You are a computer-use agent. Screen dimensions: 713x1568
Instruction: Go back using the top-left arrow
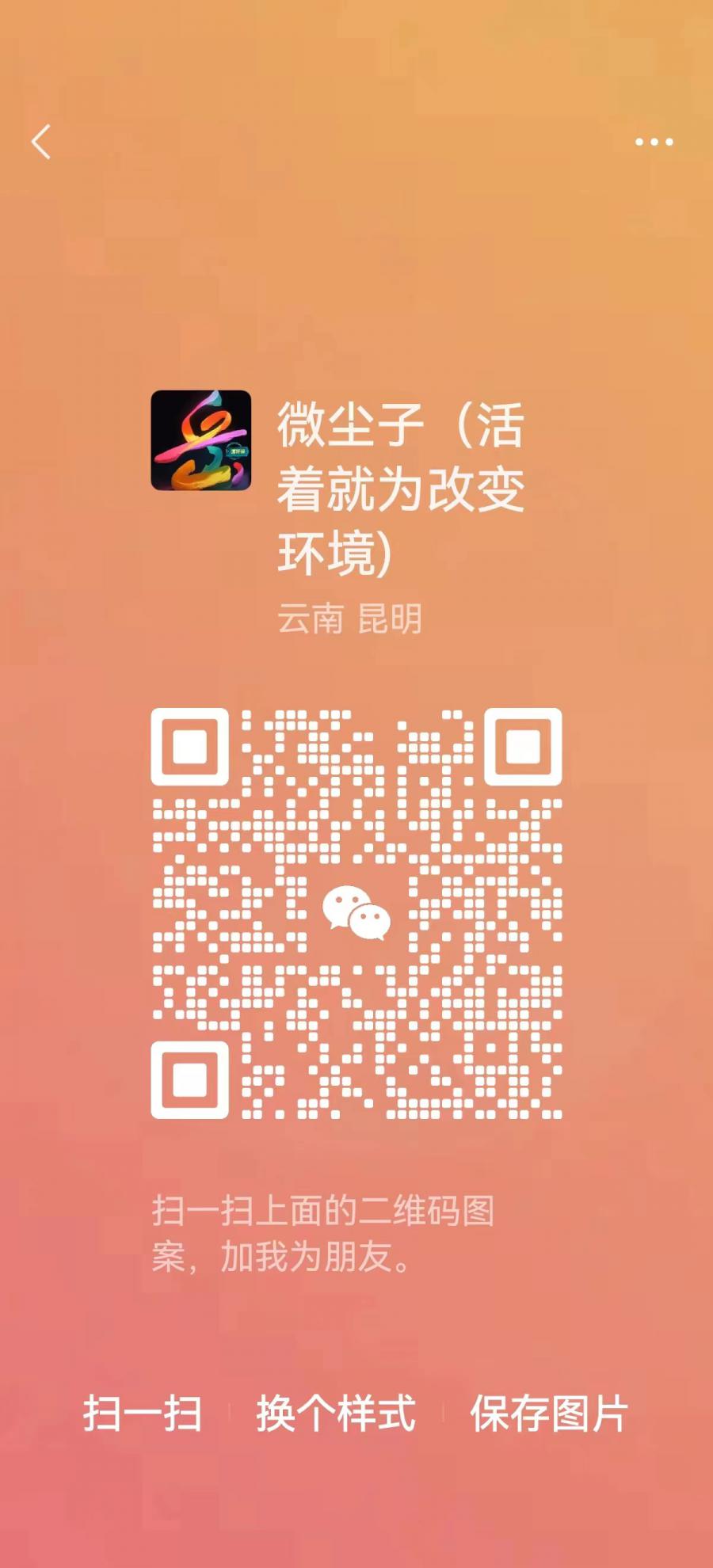coord(41,143)
